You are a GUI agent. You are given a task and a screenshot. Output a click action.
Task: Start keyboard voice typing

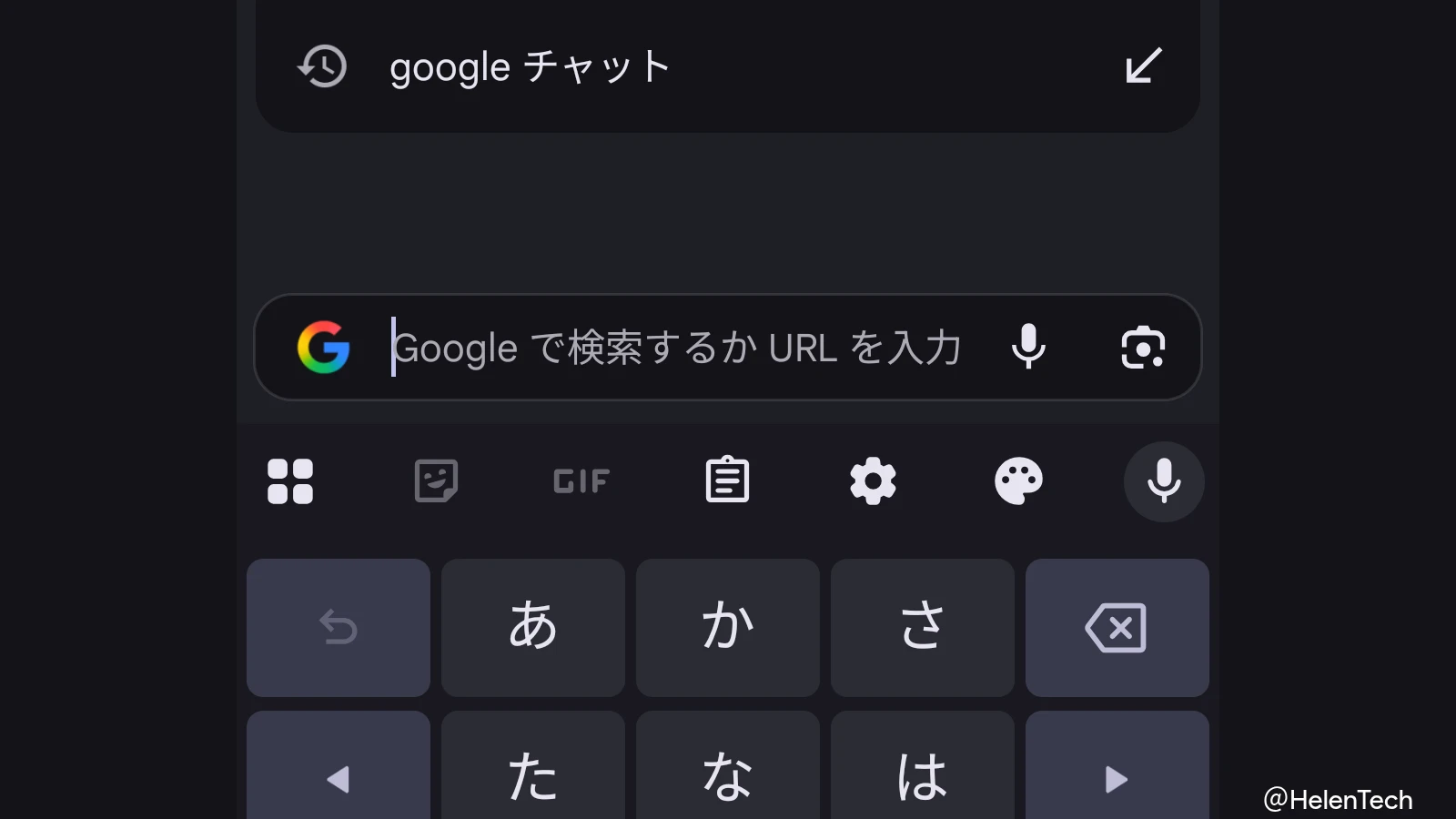pos(1164,481)
